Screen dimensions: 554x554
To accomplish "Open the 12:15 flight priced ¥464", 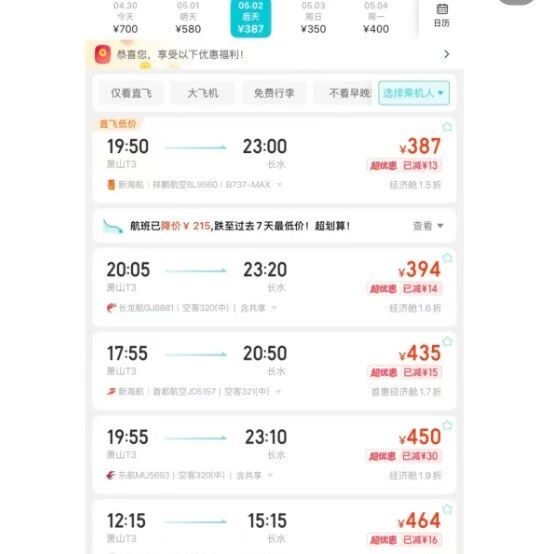I will pyautogui.click(x=274, y=527).
